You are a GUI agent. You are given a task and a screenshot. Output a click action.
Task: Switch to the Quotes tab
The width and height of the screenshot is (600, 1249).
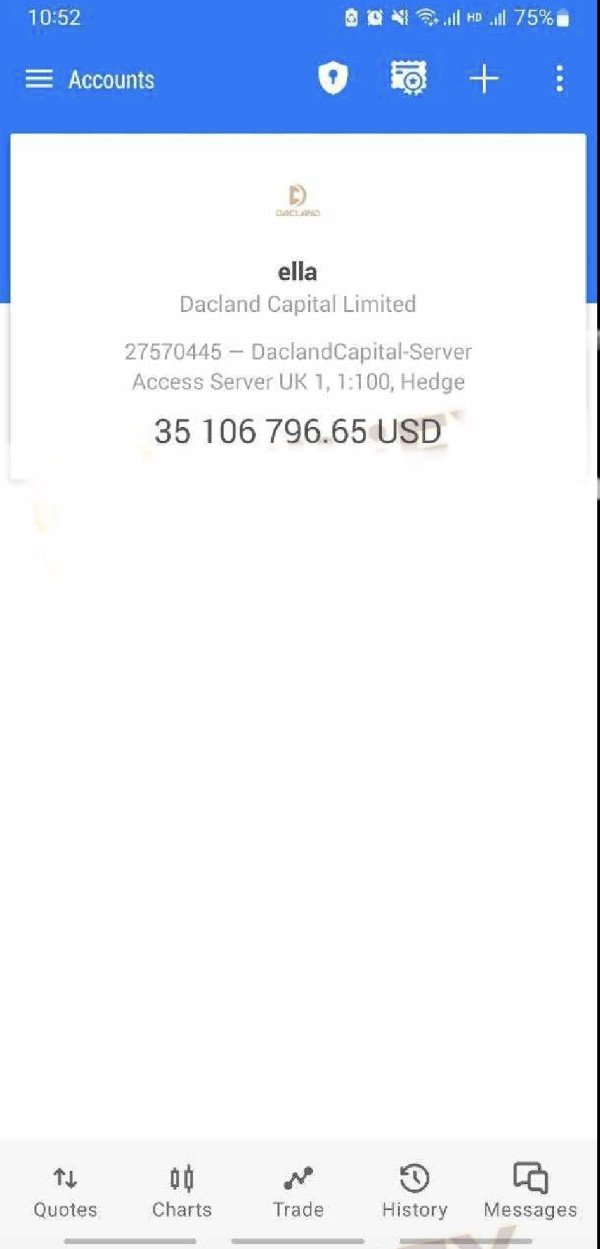click(x=66, y=1192)
